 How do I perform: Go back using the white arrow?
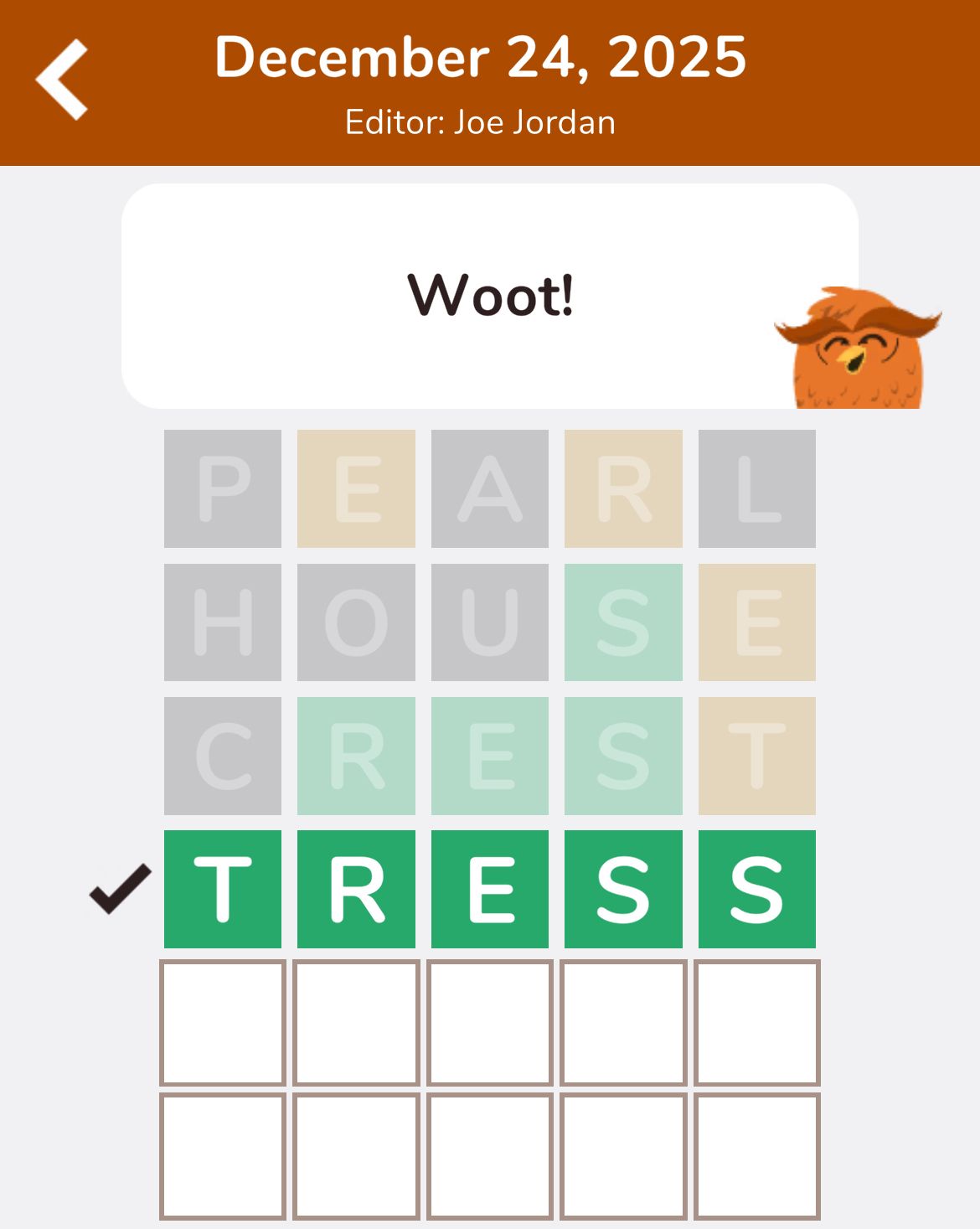click(x=60, y=80)
